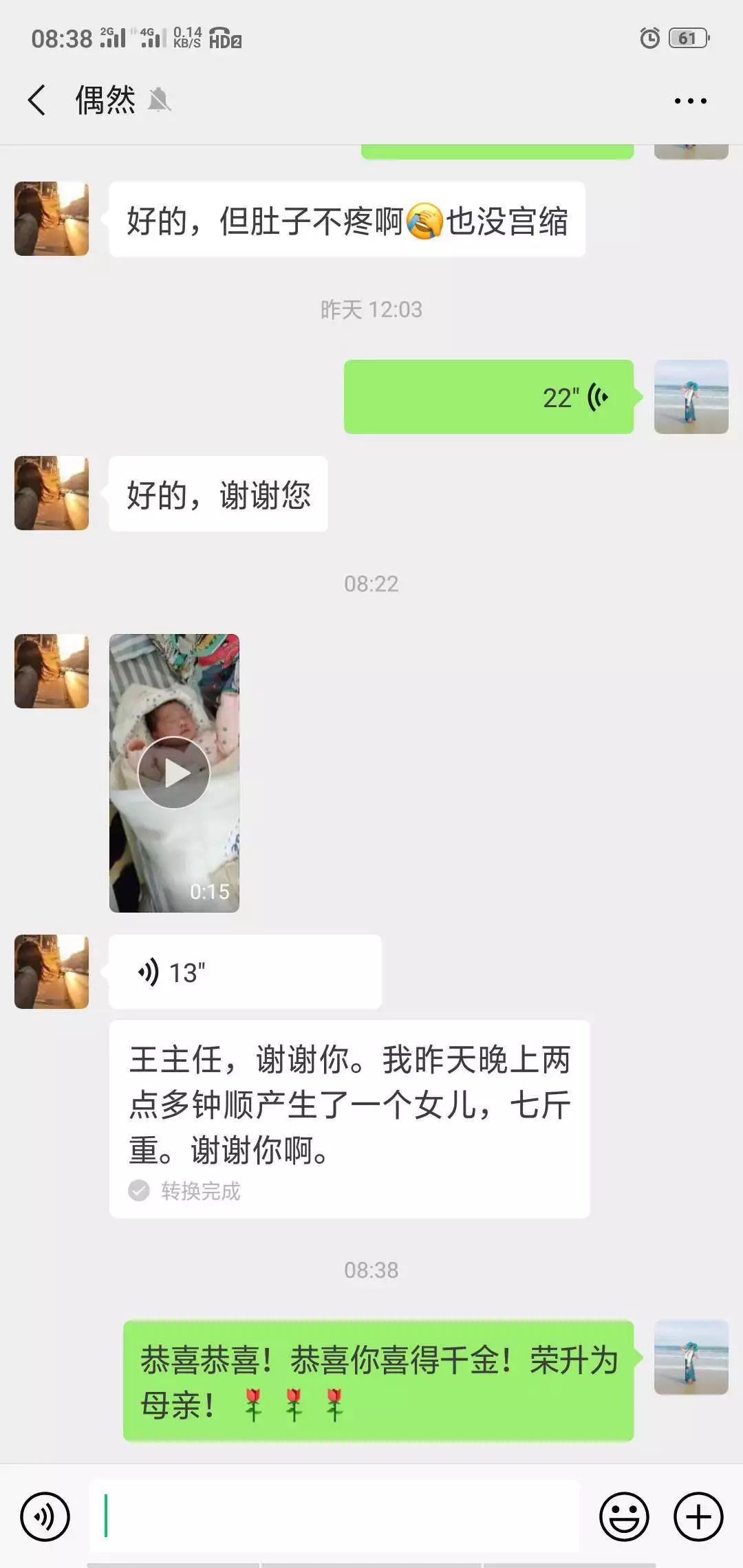The width and height of the screenshot is (743, 1568).
Task: Play the 22-second sent voice message
Action: (488, 397)
